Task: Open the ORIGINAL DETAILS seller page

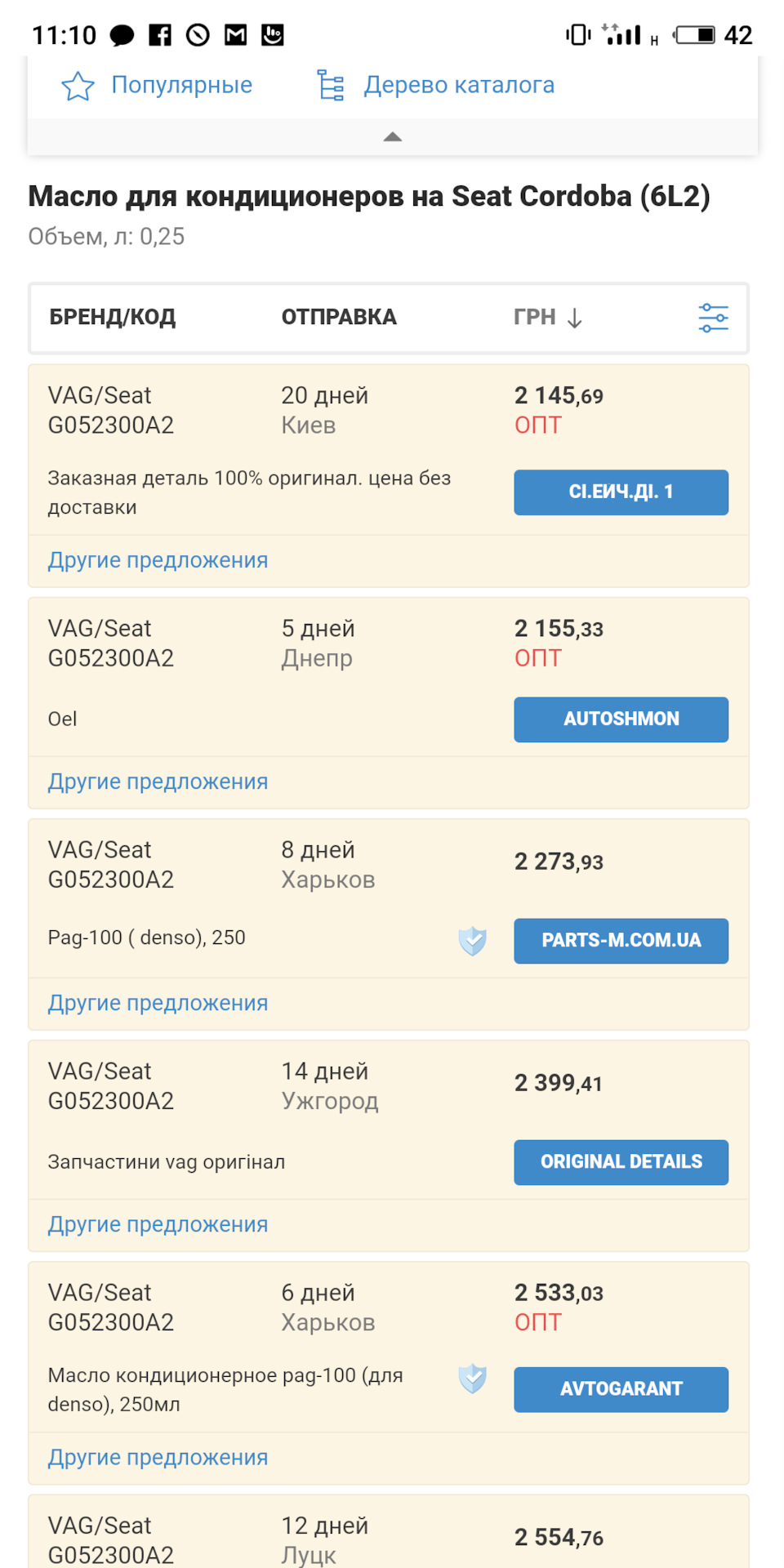Action: coord(620,1161)
